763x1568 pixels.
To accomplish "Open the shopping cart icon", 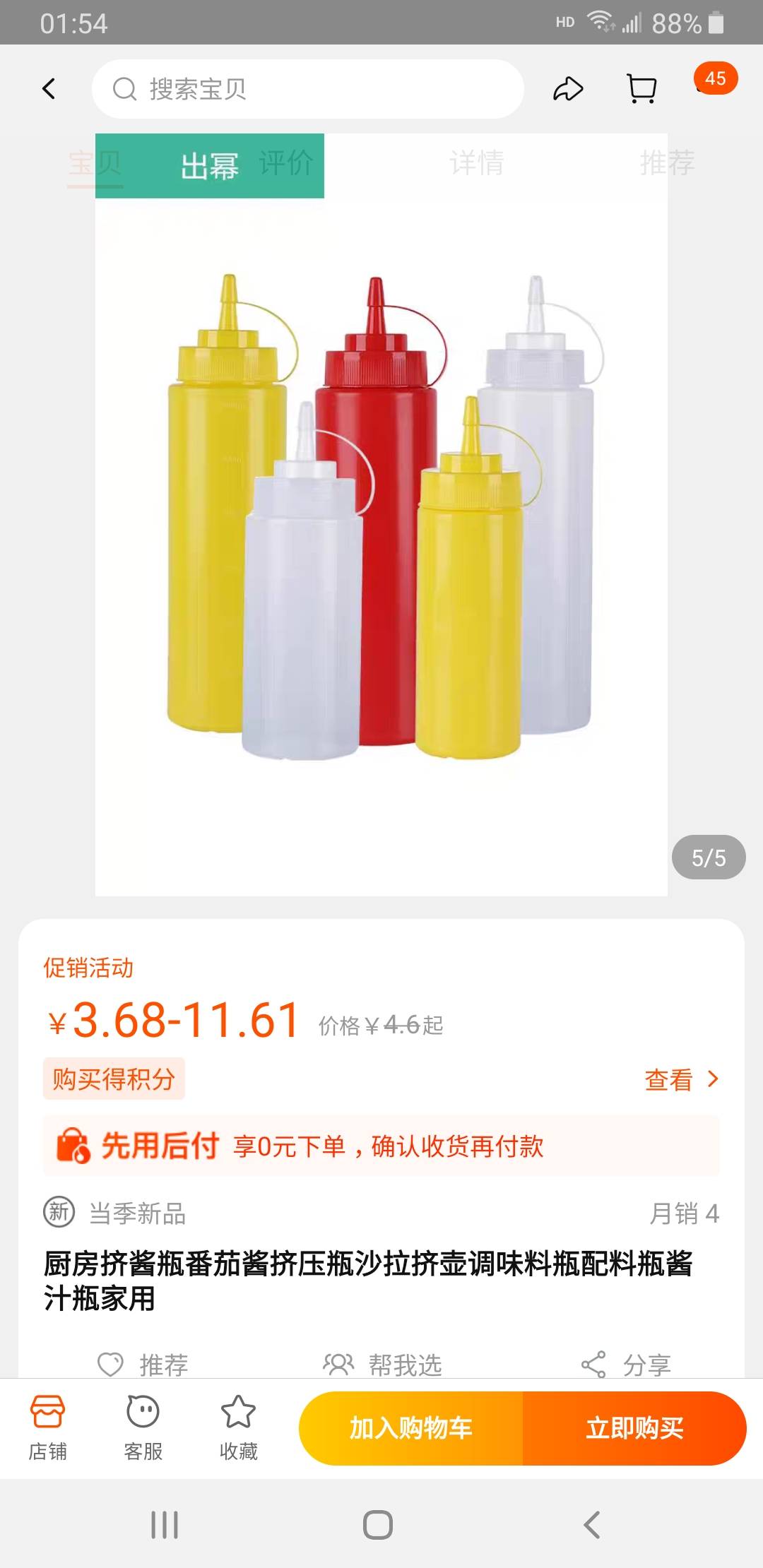I will (641, 89).
